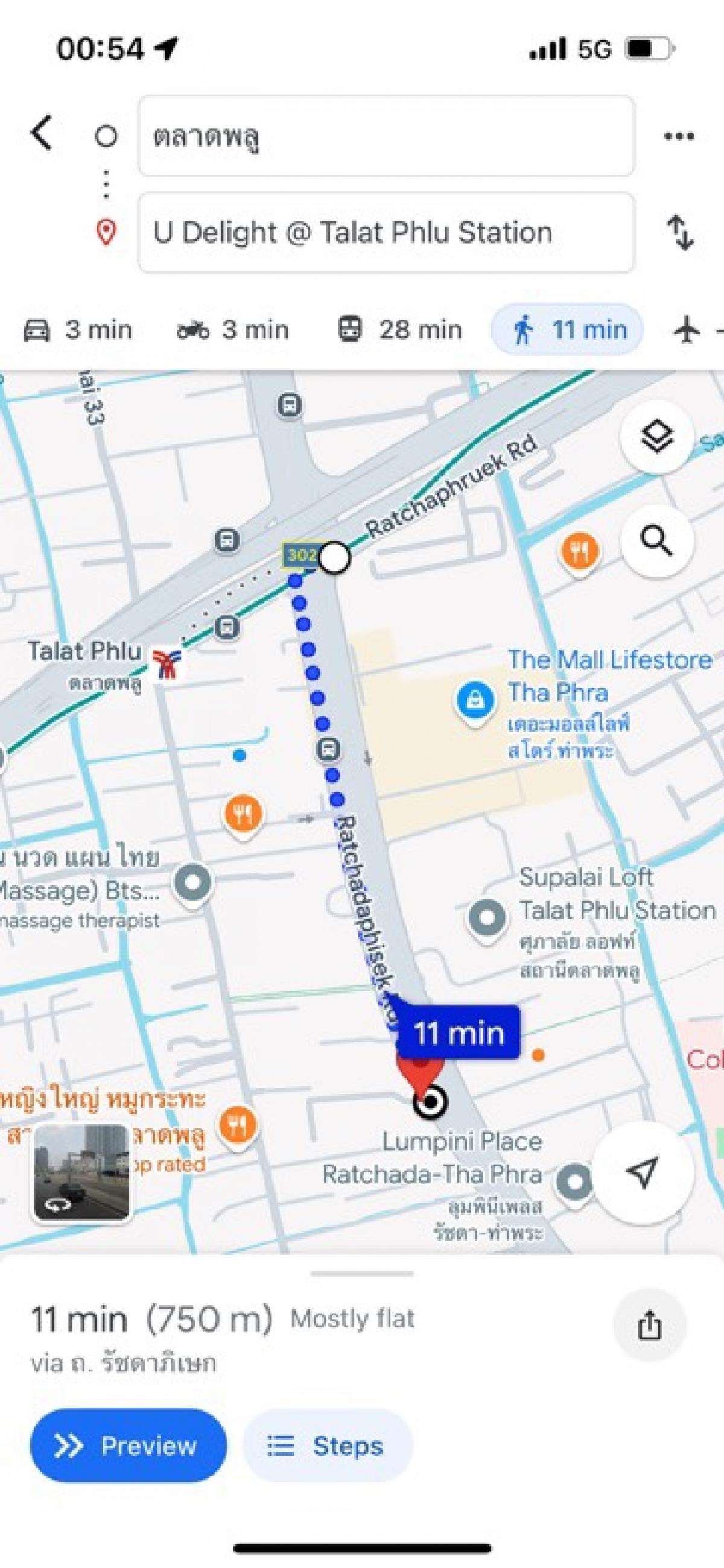
Task: Select the walking mode, 11 min
Action: click(x=567, y=330)
